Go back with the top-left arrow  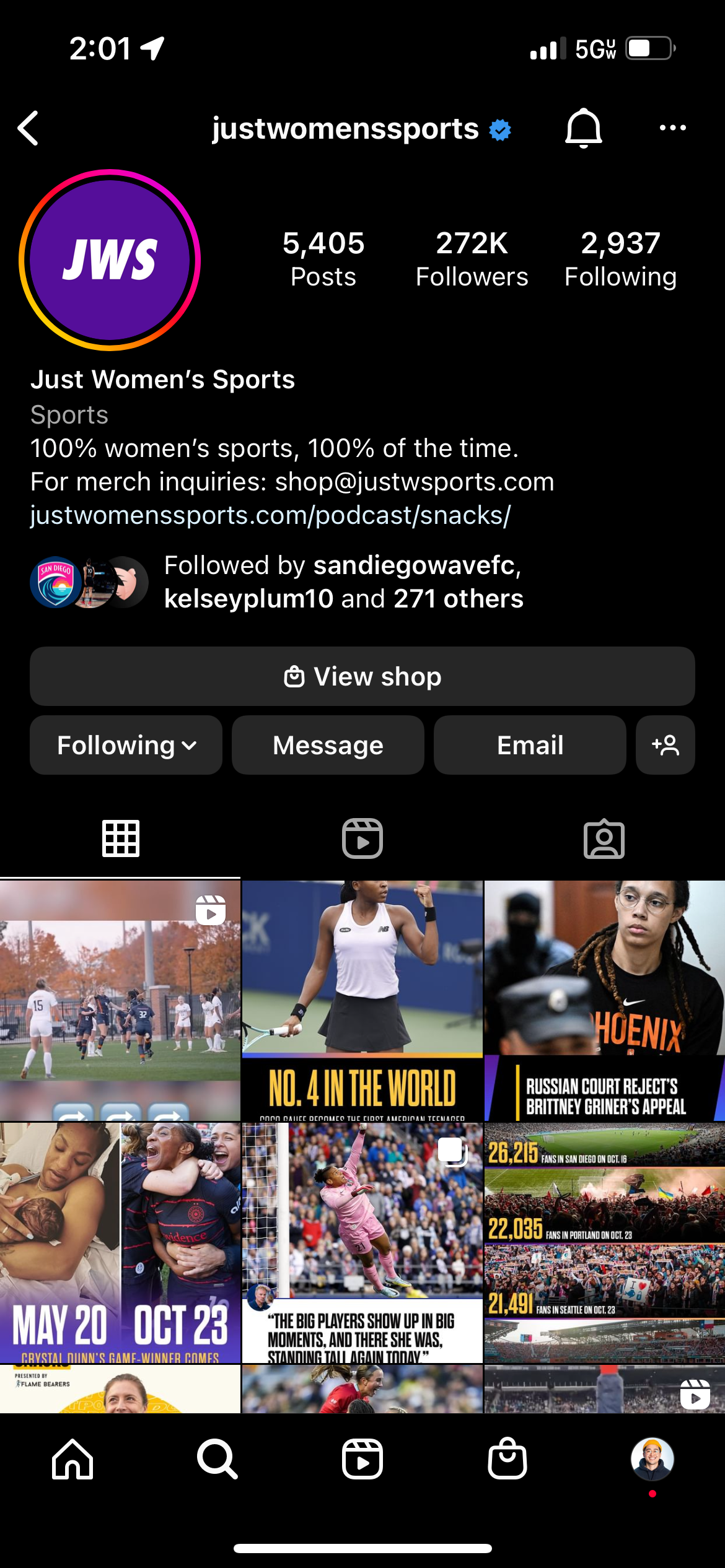point(29,128)
